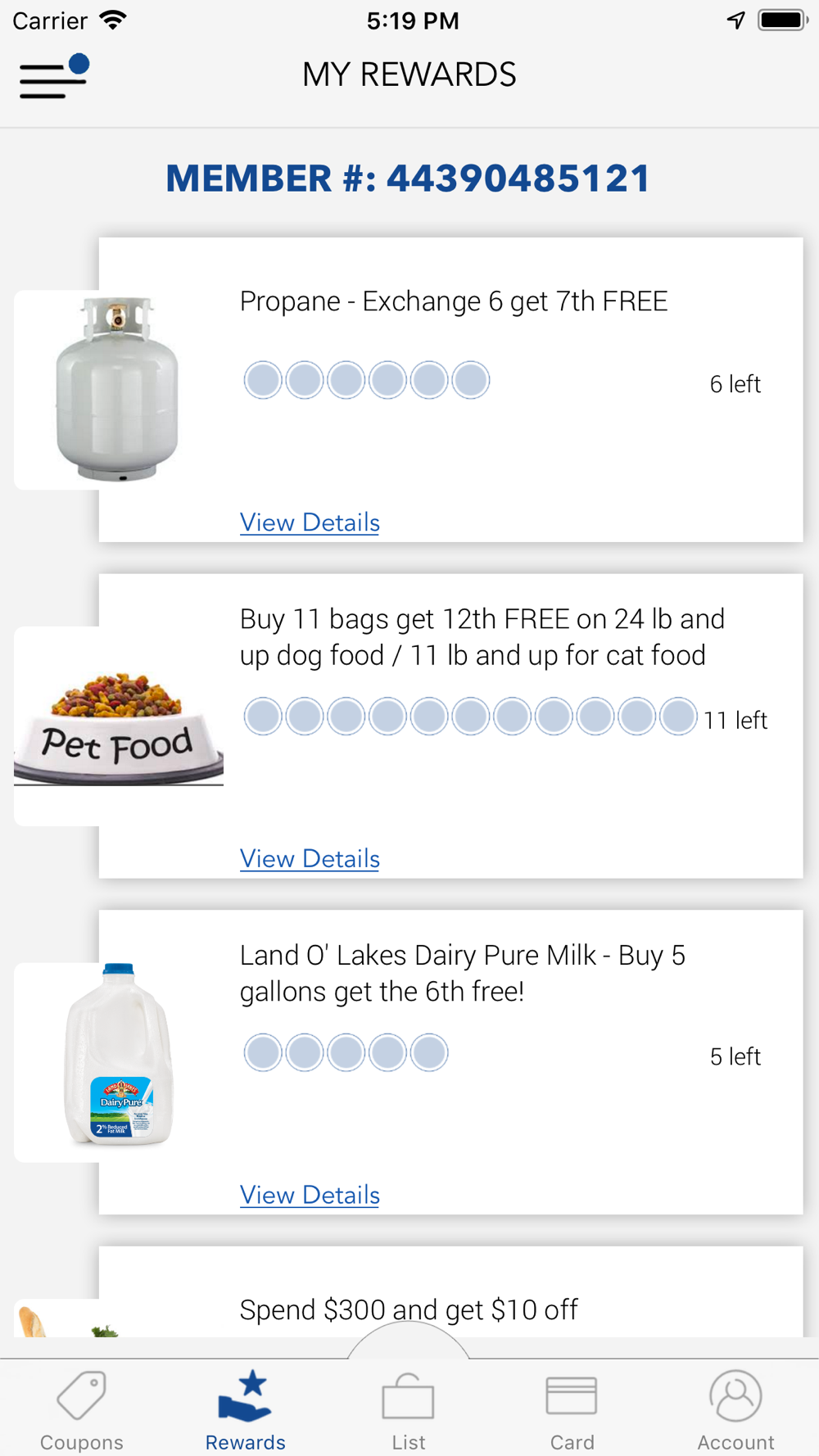The height and width of the screenshot is (1456, 819).
Task: View details of the Propane reward
Action: click(x=310, y=522)
